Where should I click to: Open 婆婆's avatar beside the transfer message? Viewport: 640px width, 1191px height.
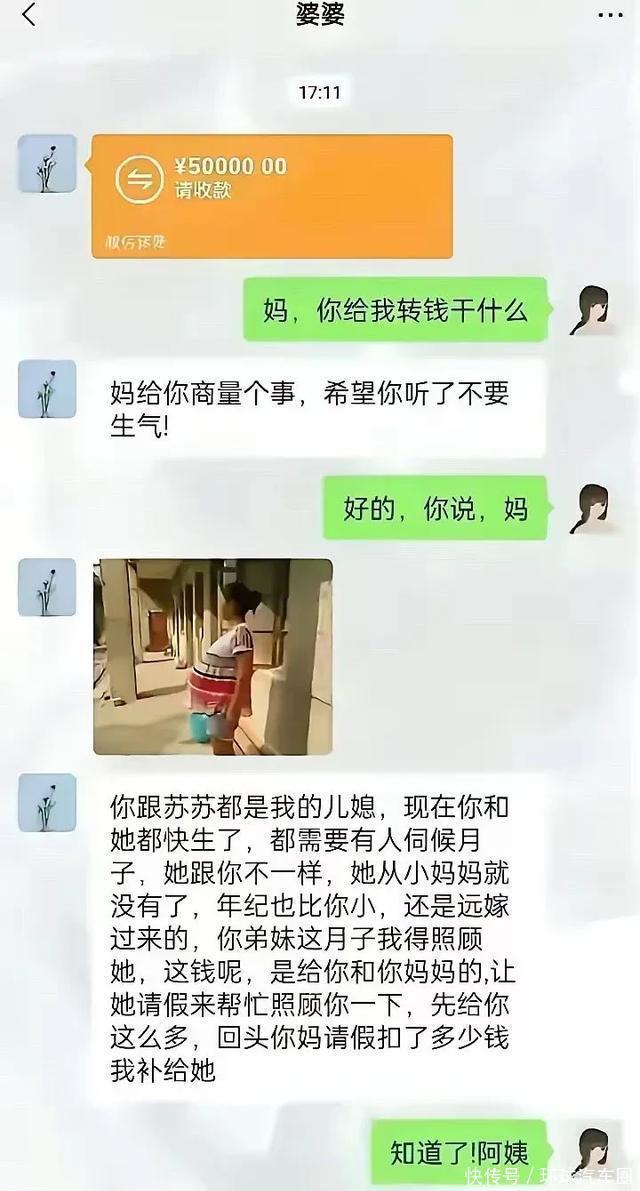tap(47, 164)
